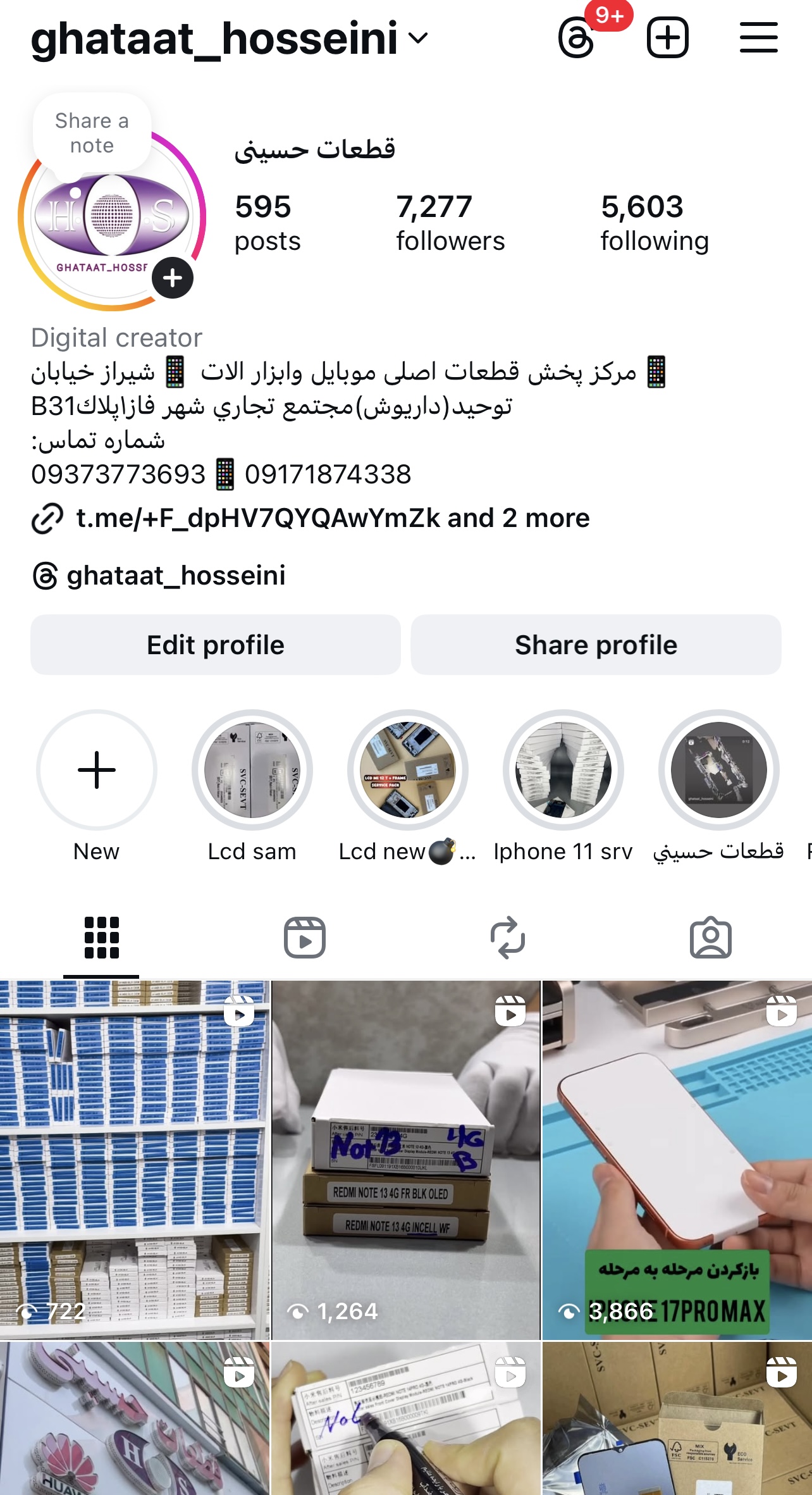Open the account switcher dropdown next to the username
This screenshot has width=812, height=1495.
coord(418,38)
